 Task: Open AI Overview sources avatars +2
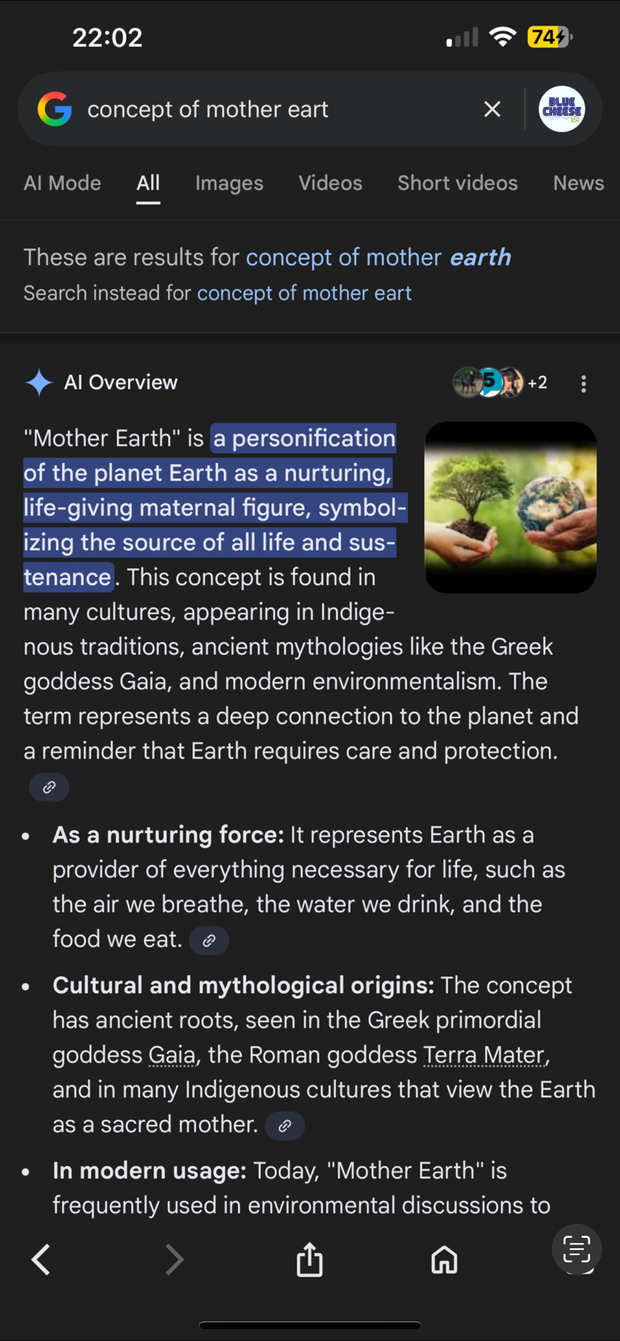pyautogui.click(x=499, y=382)
